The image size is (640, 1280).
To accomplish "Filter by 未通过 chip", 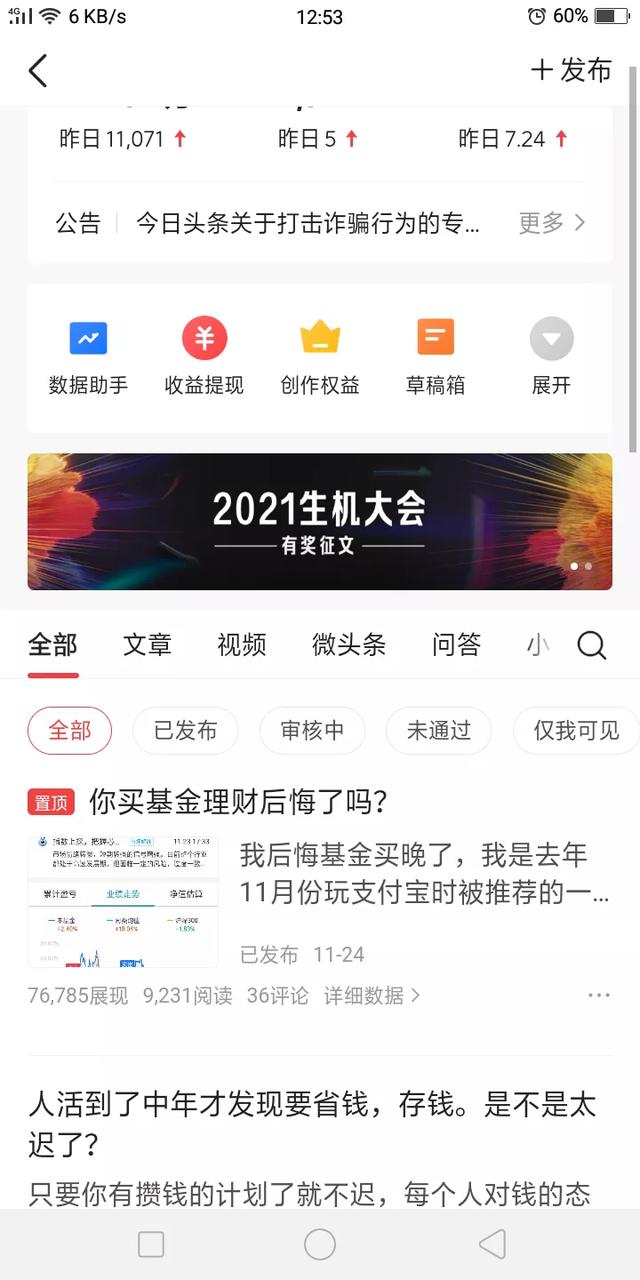I will (x=438, y=731).
